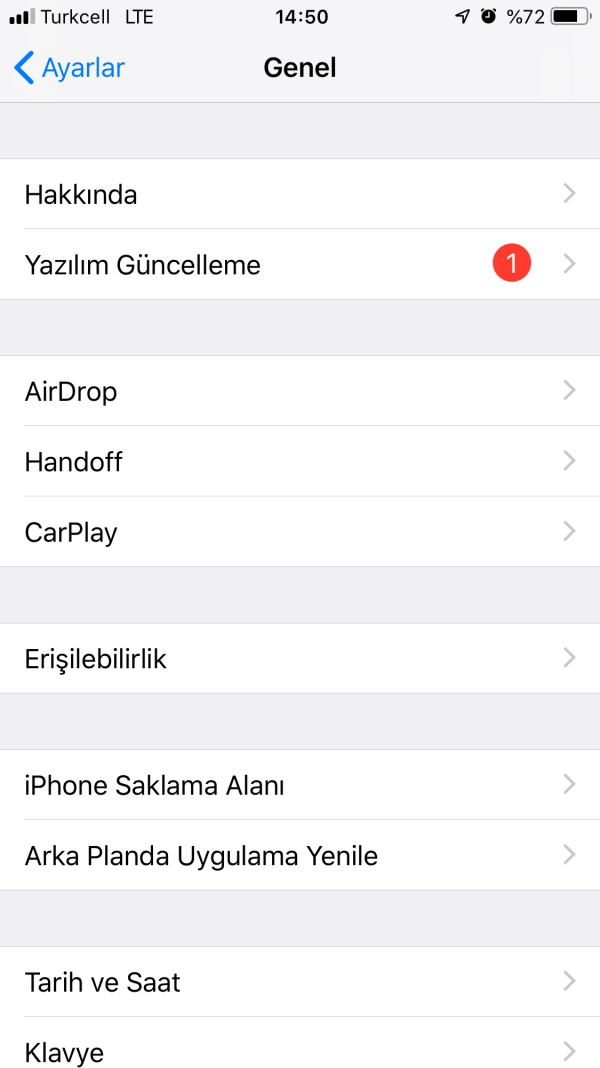Open Handoff settings
The height and width of the screenshot is (1068, 600).
[300, 462]
